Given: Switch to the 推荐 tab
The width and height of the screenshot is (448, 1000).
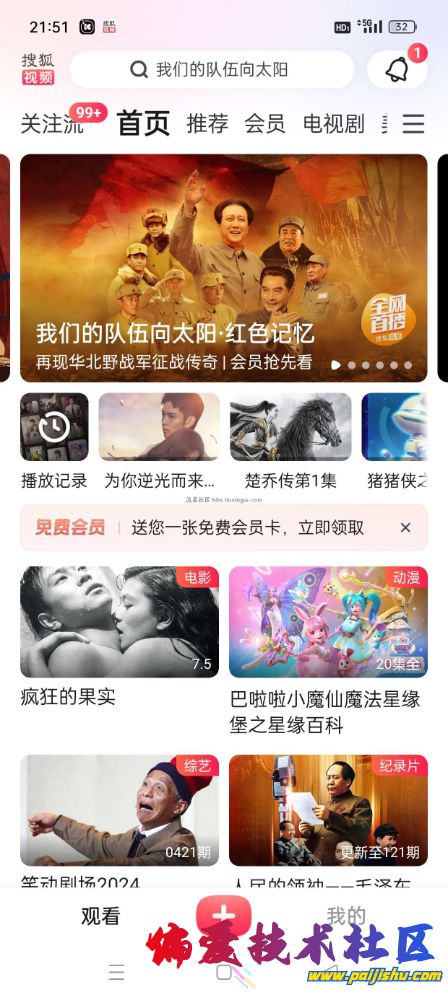Looking at the screenshot, I should point(207,123).
